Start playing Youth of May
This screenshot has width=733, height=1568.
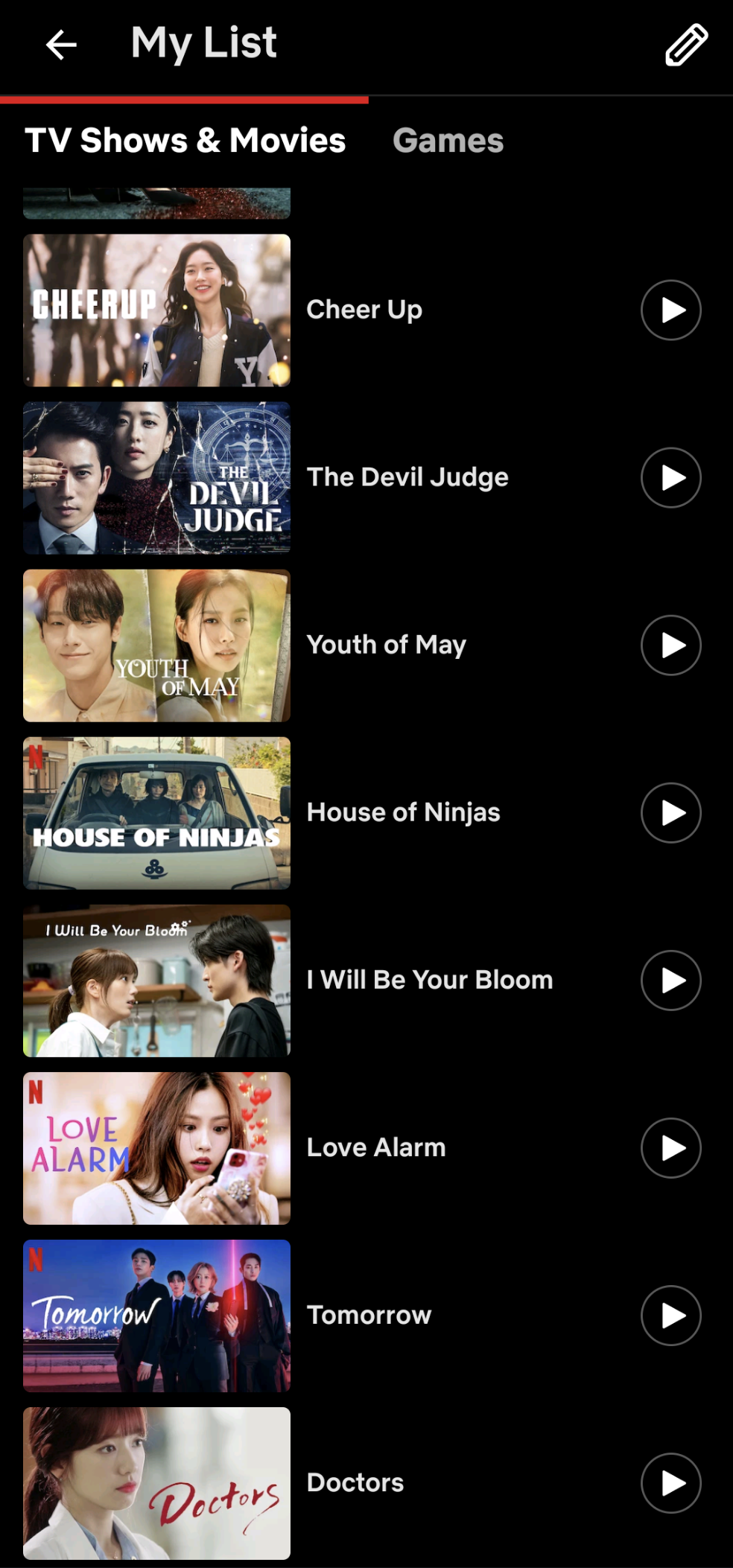671,645
